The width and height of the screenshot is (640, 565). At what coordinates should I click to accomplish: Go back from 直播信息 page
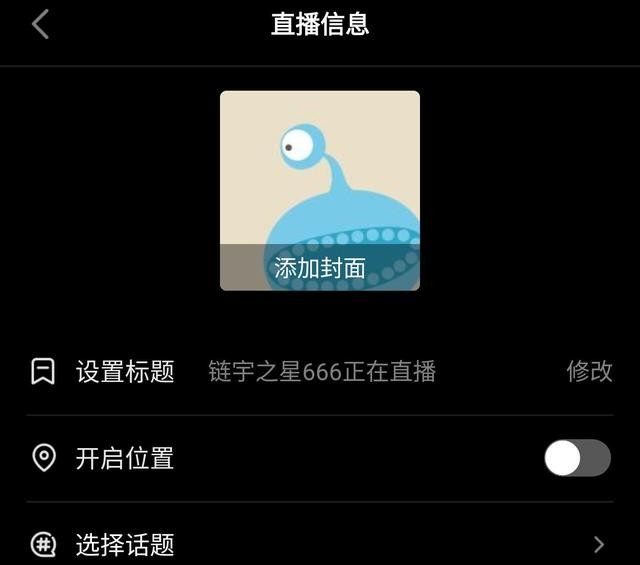click(40, 25)
